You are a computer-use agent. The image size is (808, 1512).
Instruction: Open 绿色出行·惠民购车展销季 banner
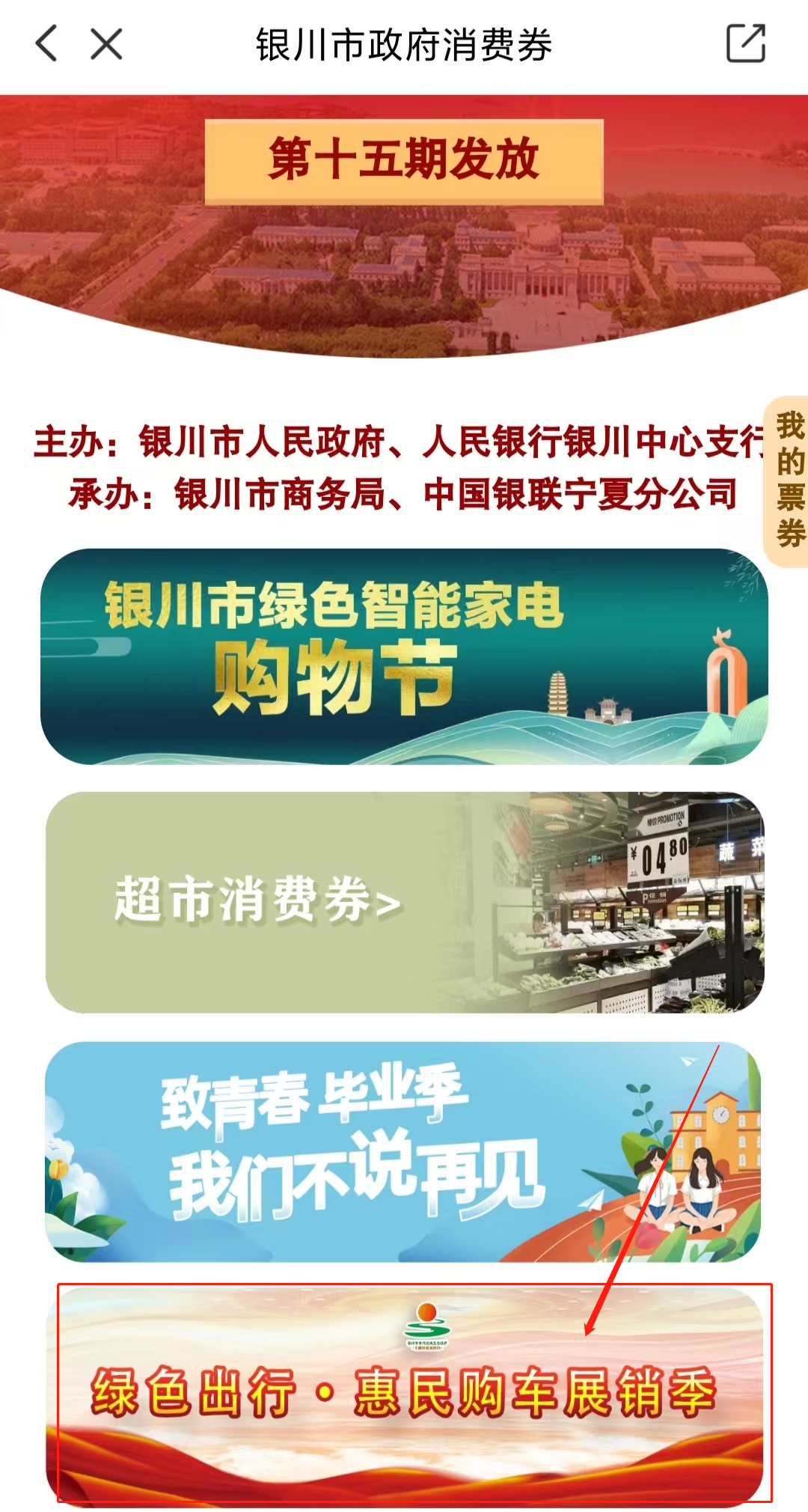(404, 1394)
